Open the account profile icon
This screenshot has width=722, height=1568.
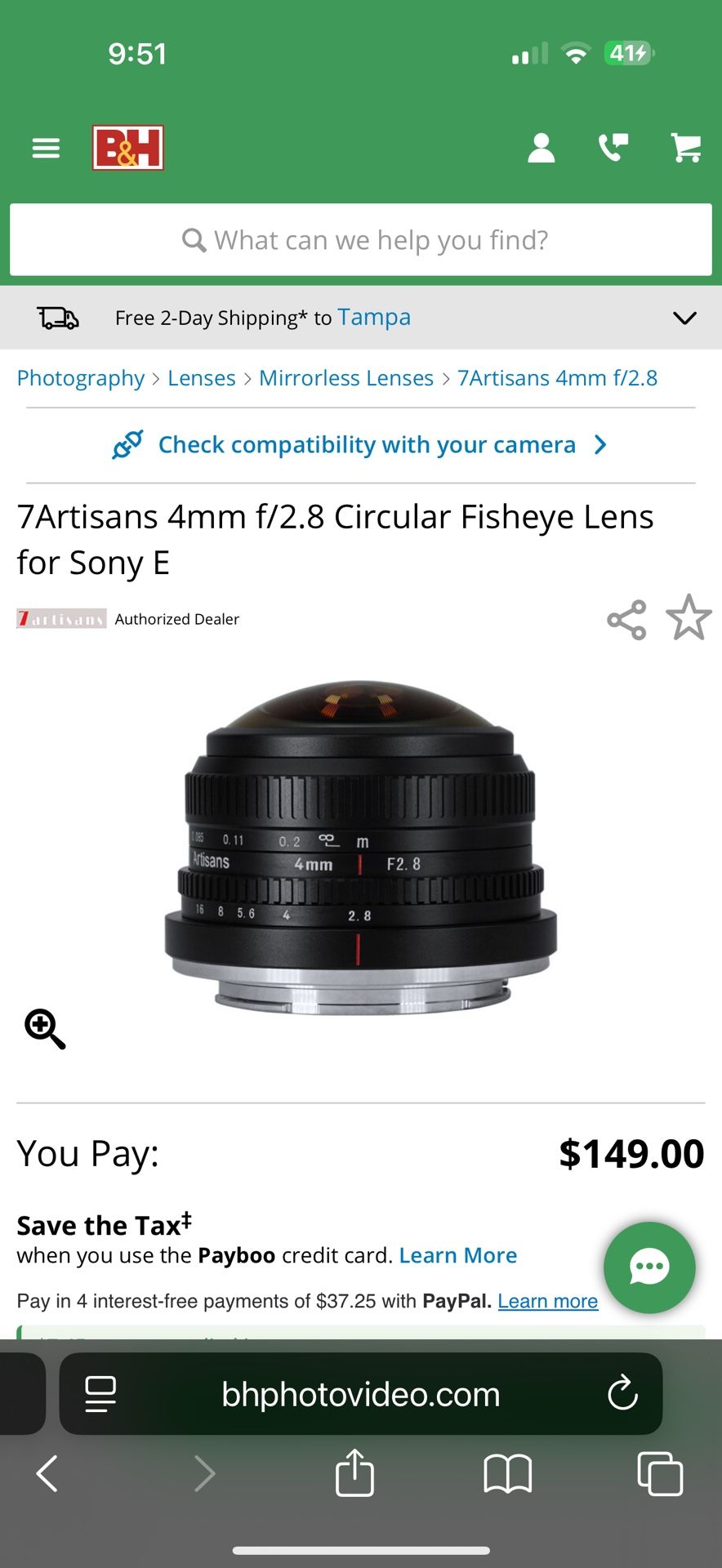coord(541,148)
